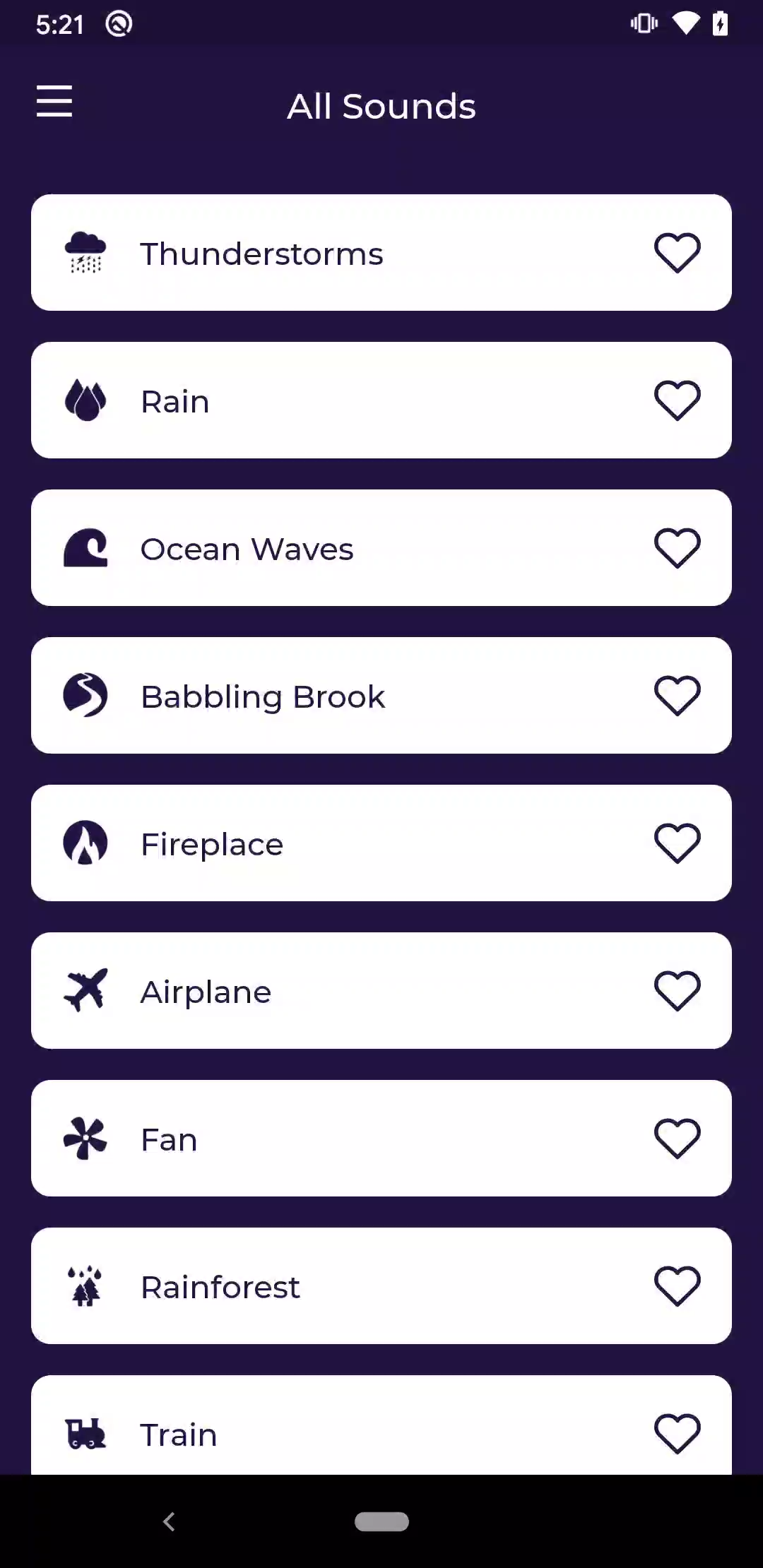
Task: Add Train to favorites
Action: pyautogui.click(x=677, y=1434)
